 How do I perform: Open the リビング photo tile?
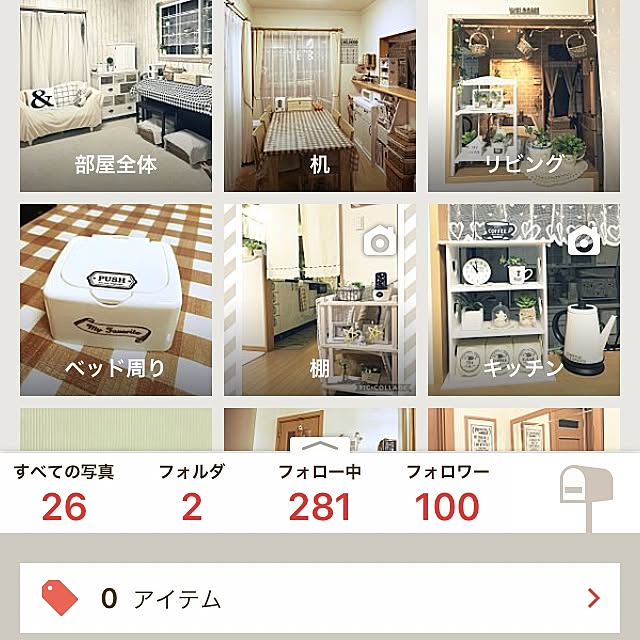point(523,96)
